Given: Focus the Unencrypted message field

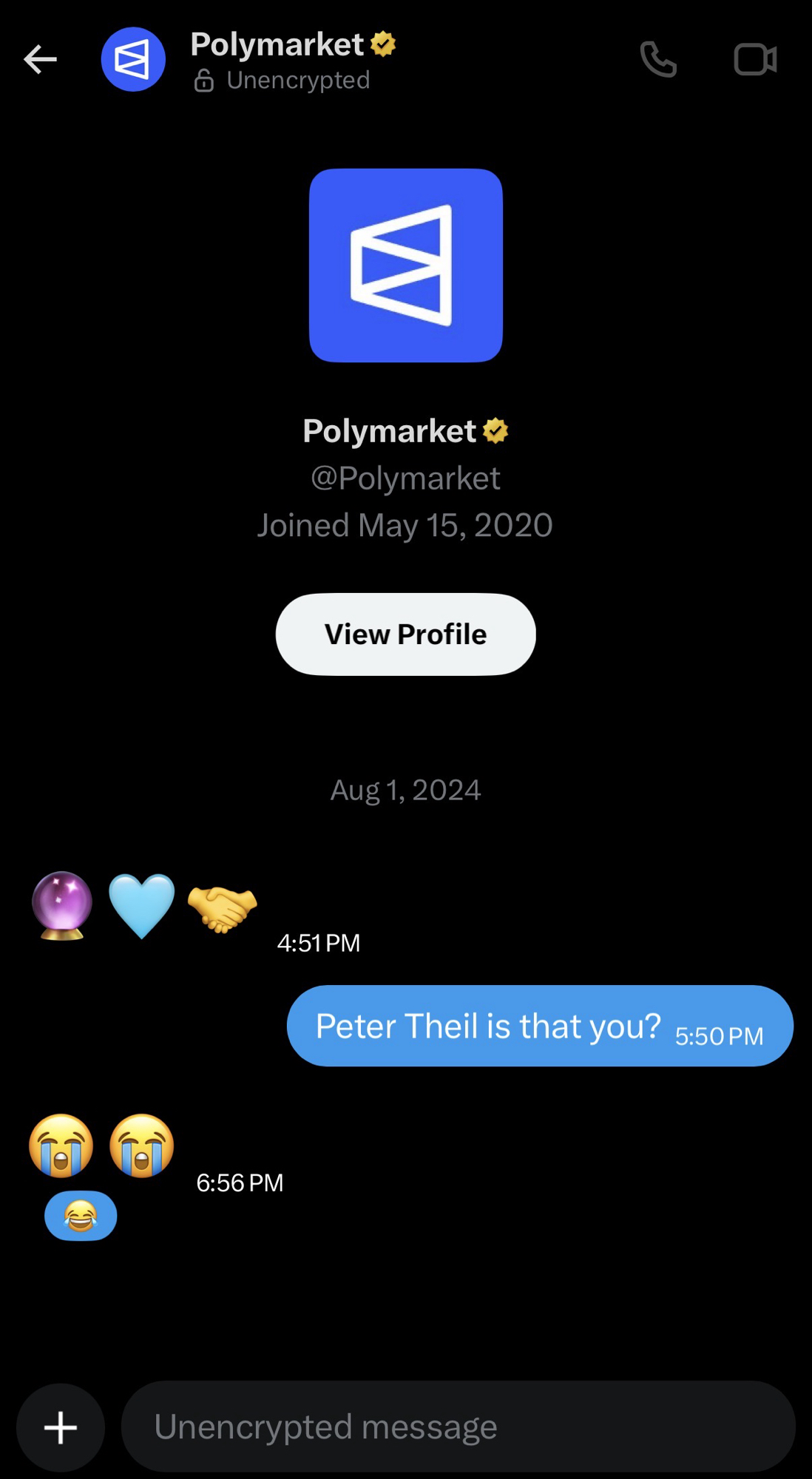Looking at the screenshot, I should tap(459, 1426).
